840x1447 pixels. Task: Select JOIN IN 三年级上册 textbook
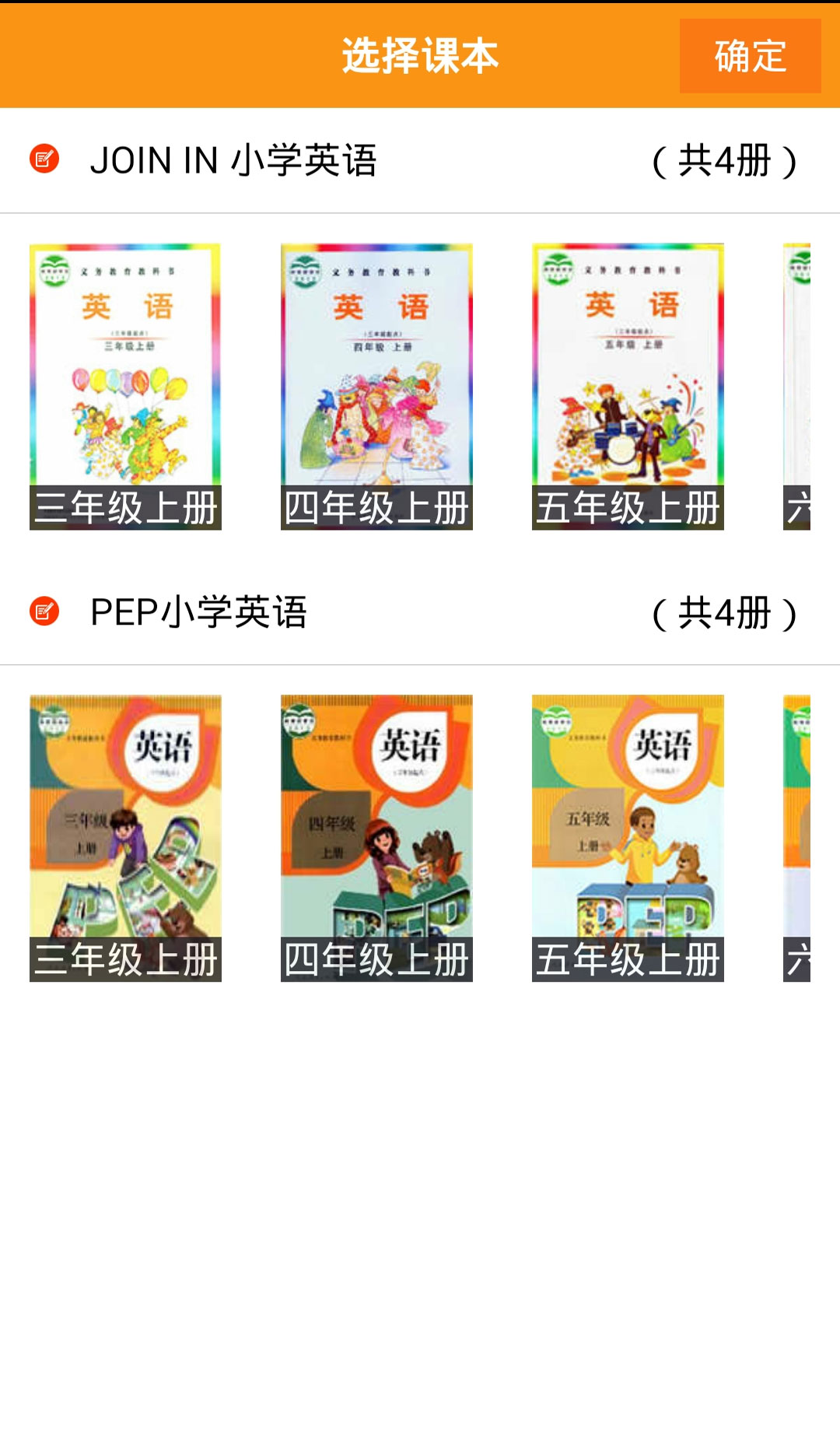coord(125,387)
